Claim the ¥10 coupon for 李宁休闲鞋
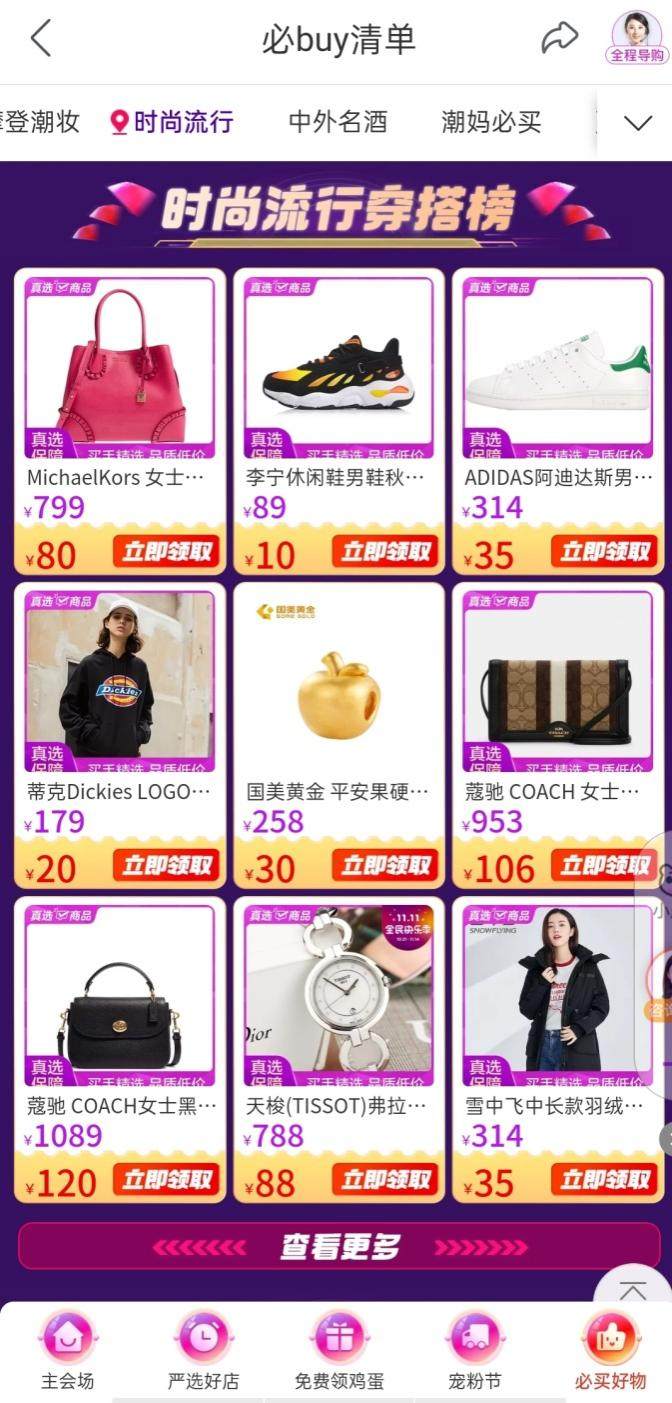 (385, 551)
